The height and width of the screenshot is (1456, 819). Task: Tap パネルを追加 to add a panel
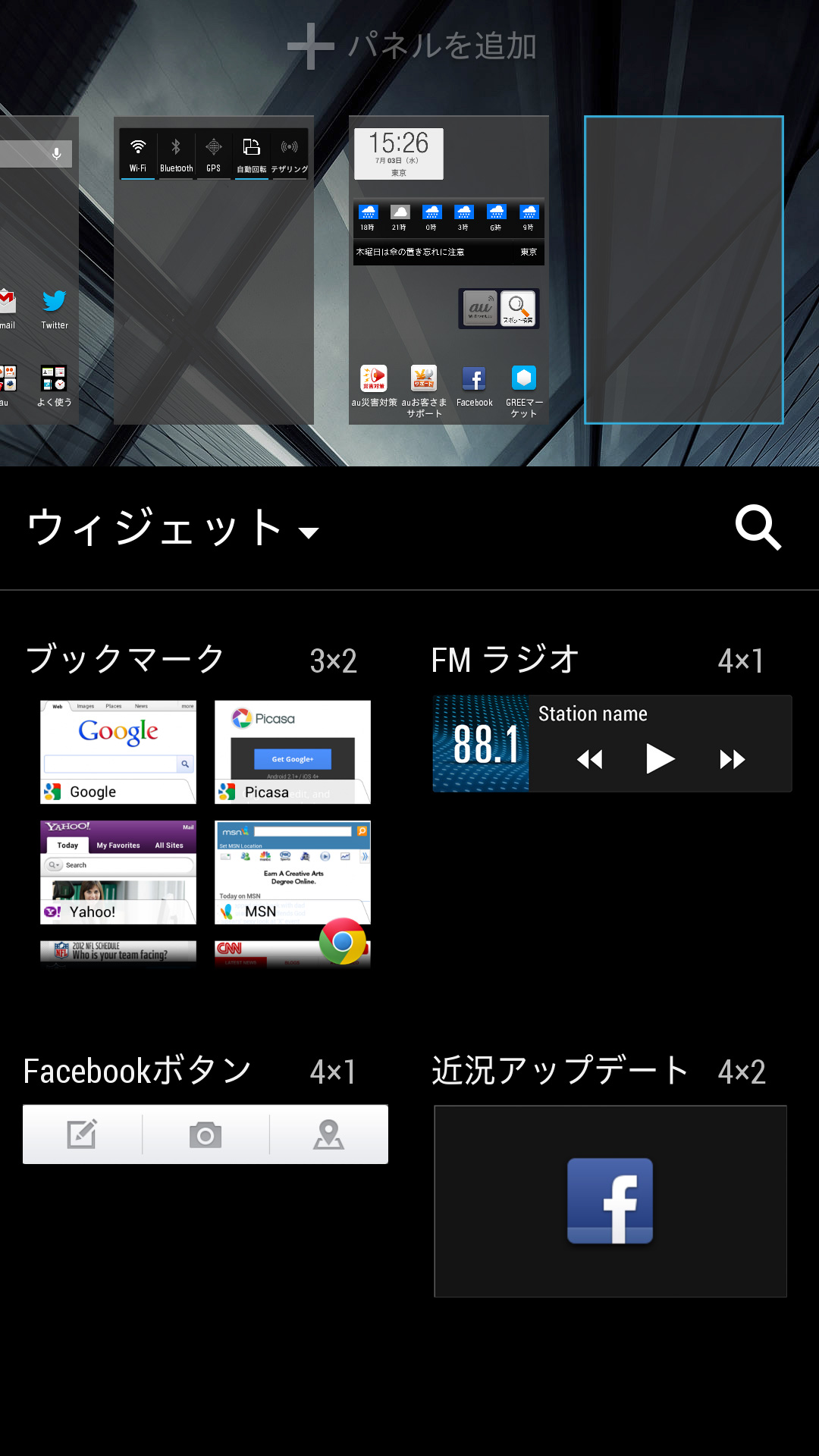tap(412, 46)
